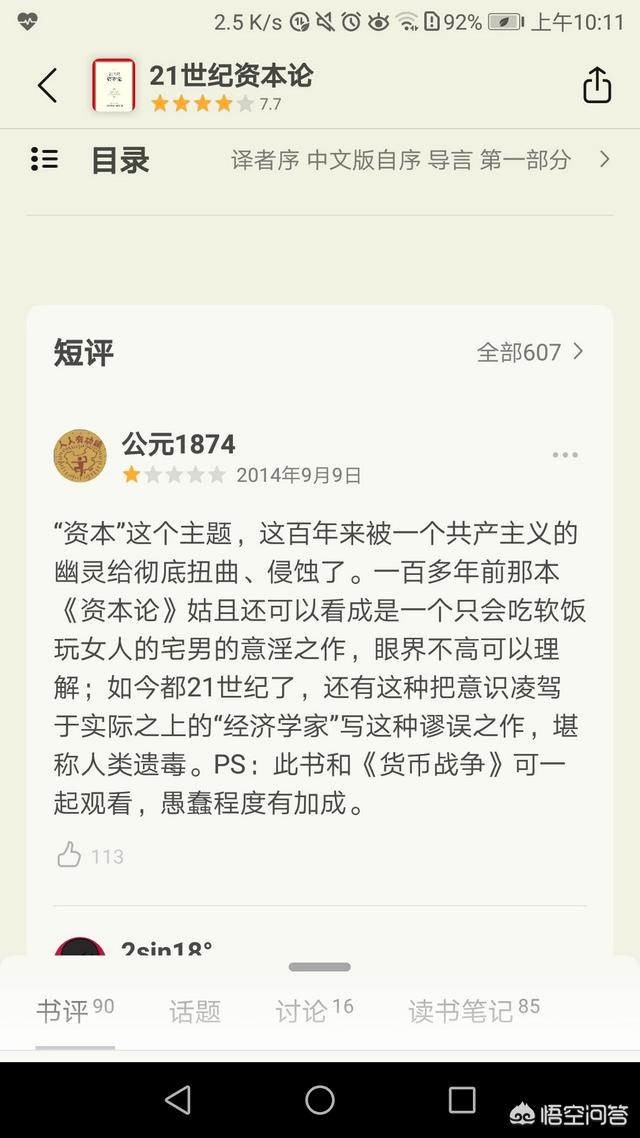640x1138 pixels.
Task: Switch to the 书评 tab
Action: tap(75, 1010)
